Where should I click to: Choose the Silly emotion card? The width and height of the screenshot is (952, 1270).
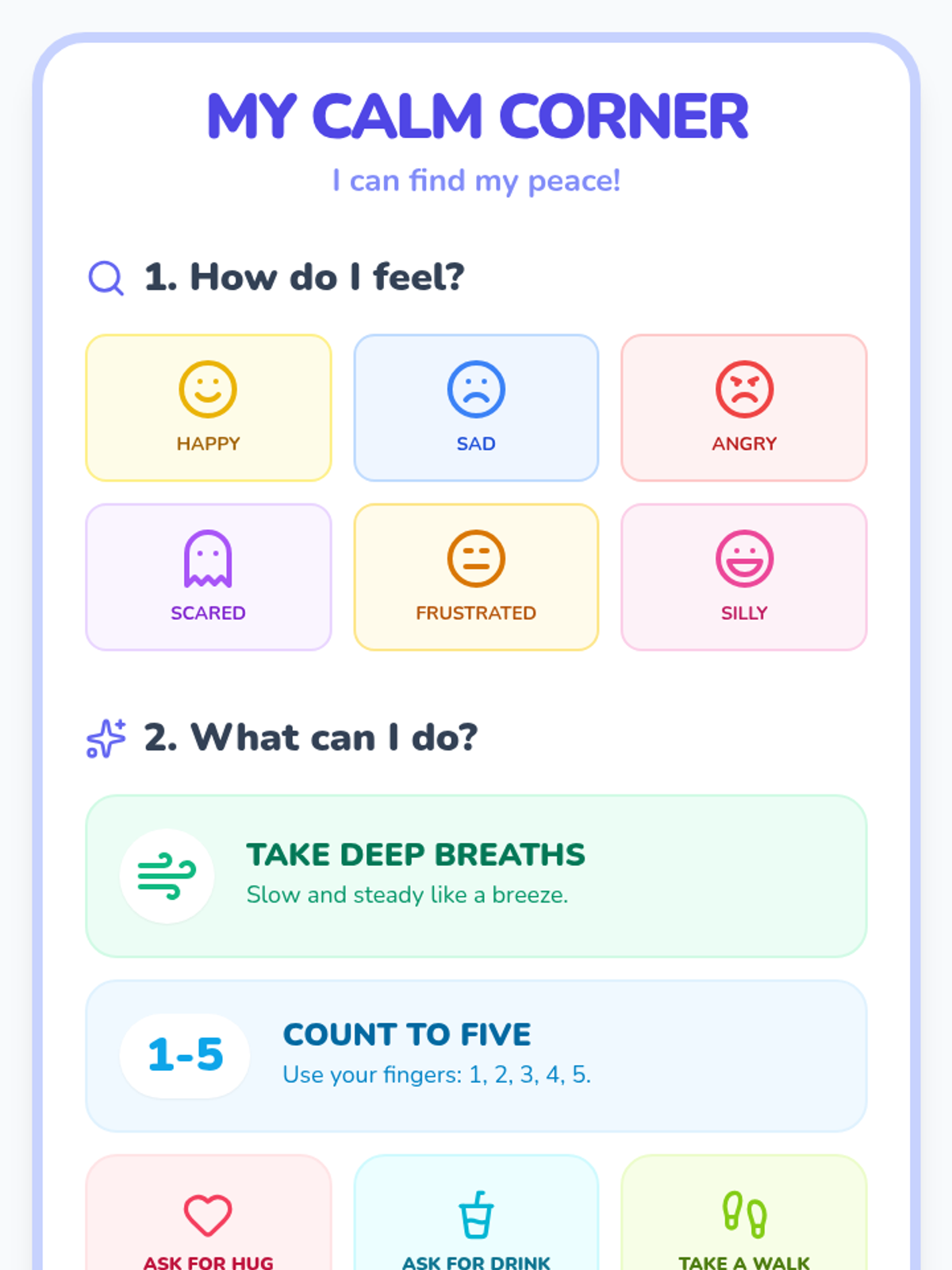point(744,577)
